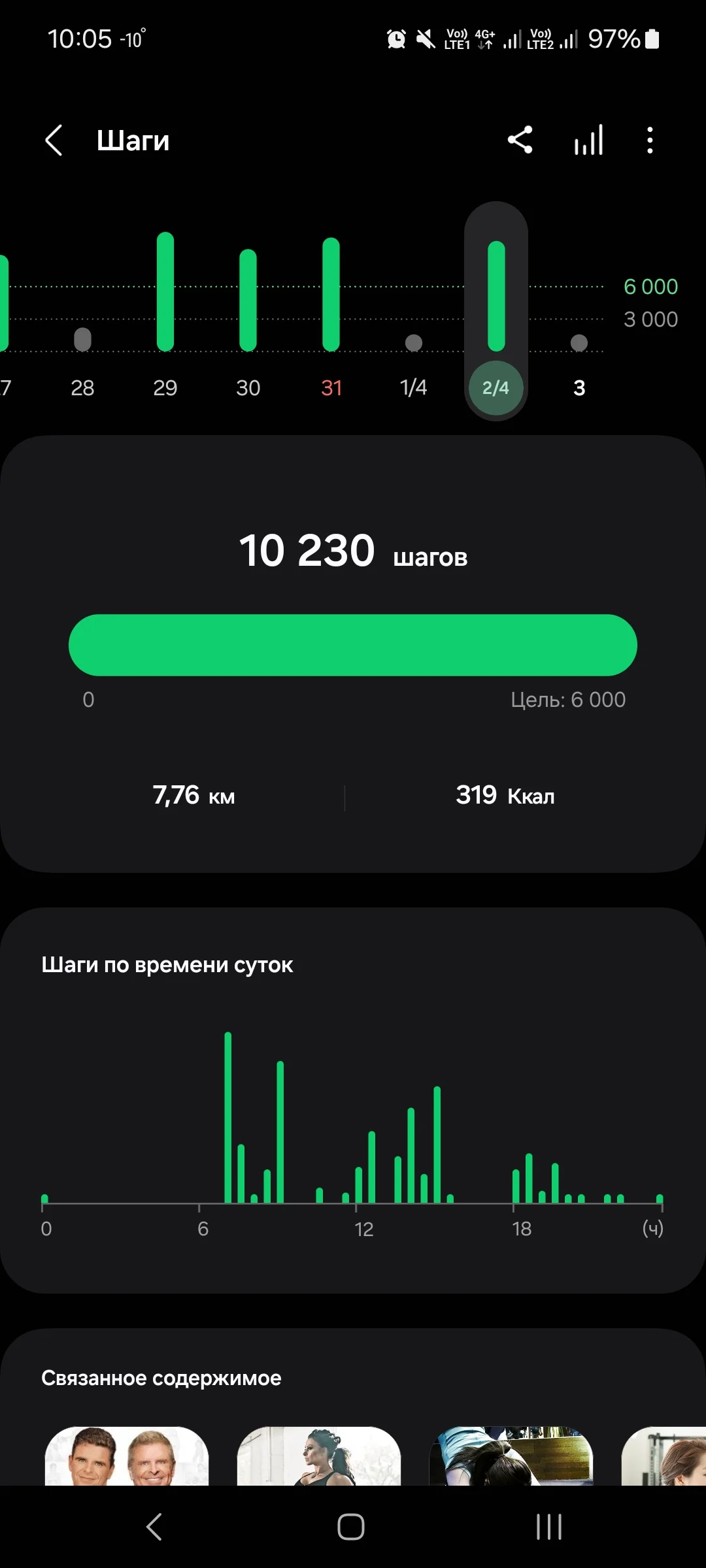Share the step count
Image resolution: width=706 pixels, height=1568 pixels.
(x=520, y=140)
